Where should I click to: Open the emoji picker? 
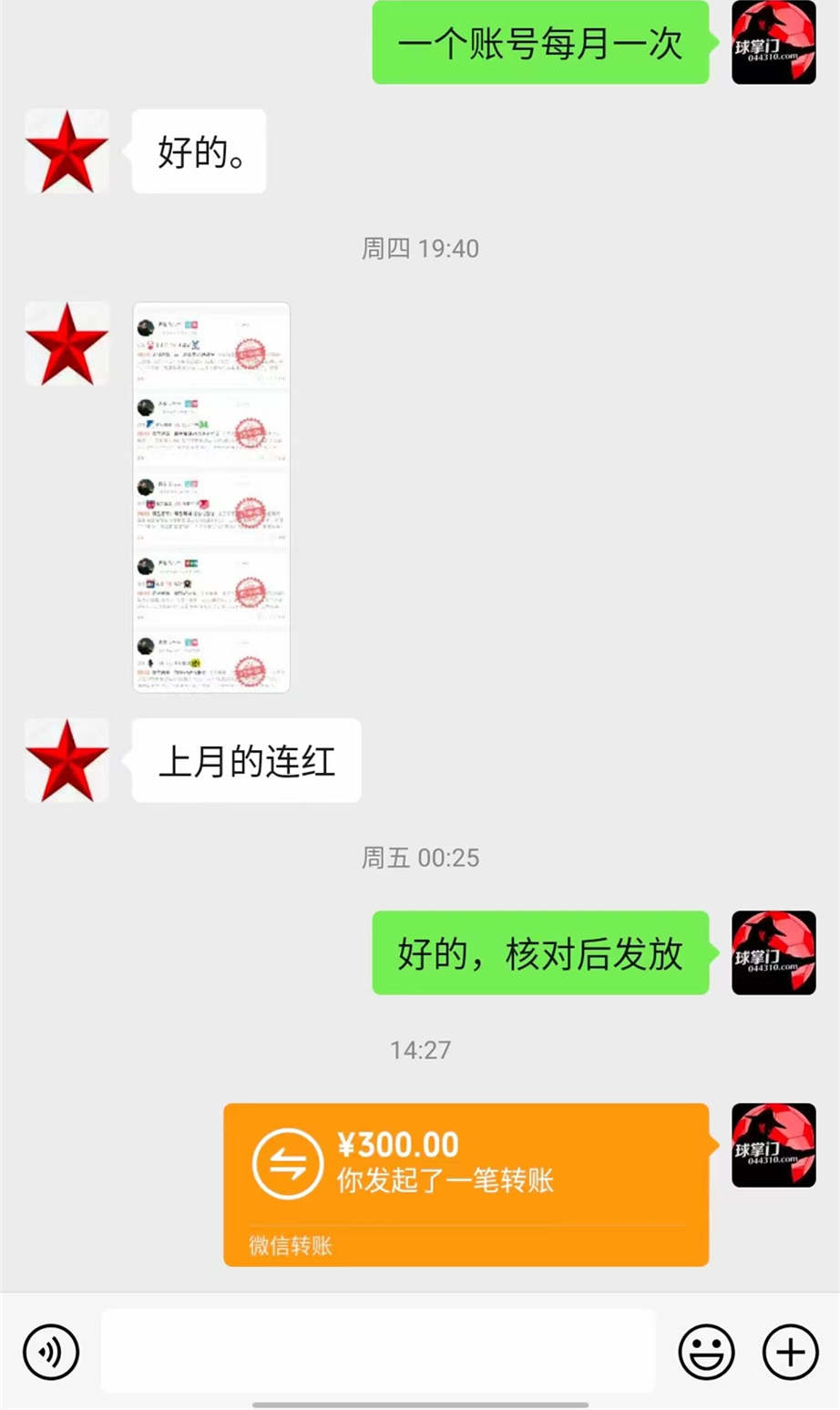pyautogui.click(x=706, y=1351)
